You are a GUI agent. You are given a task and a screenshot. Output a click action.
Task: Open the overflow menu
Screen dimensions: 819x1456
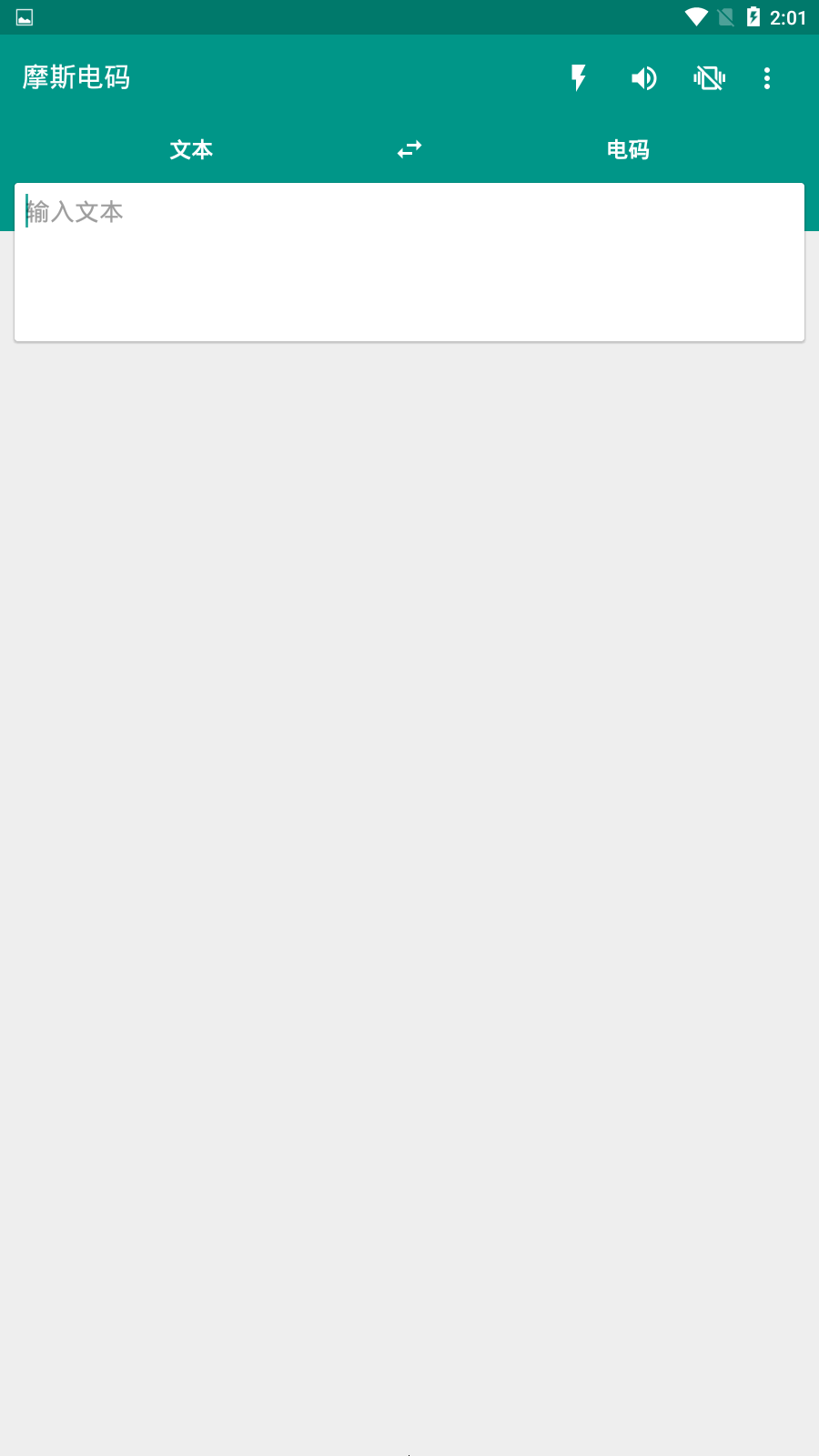click(767, 78)
